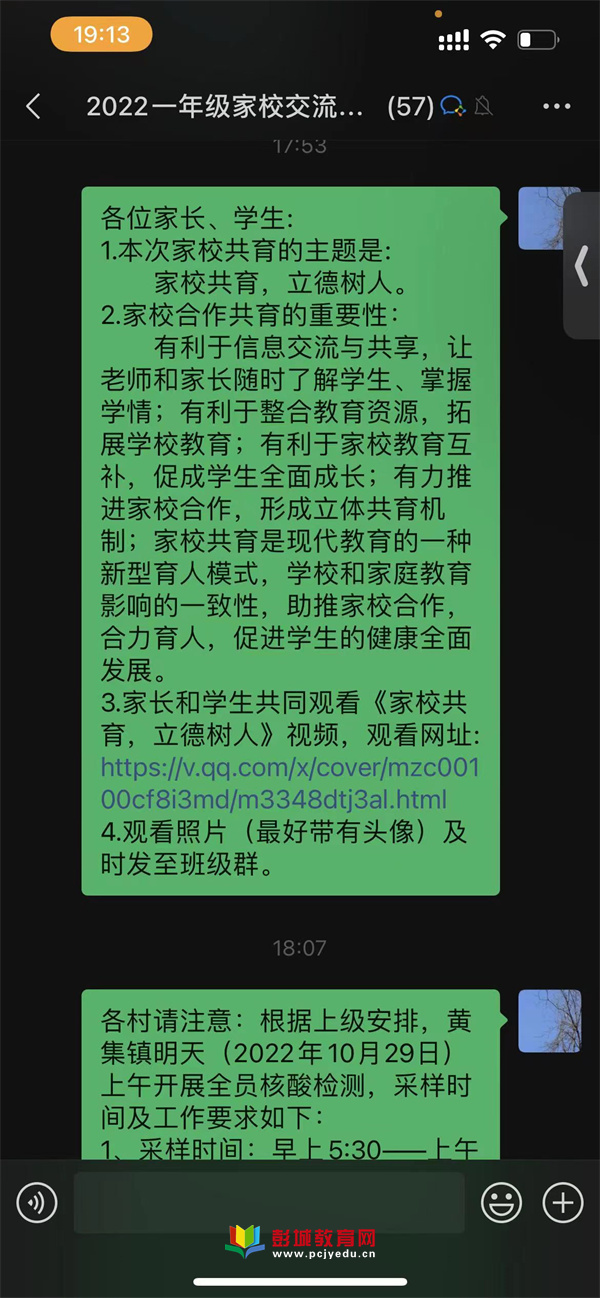Screen dimensions: 600x1298
Task: Open the v.qq.com video link
Action: click(290, 784)
